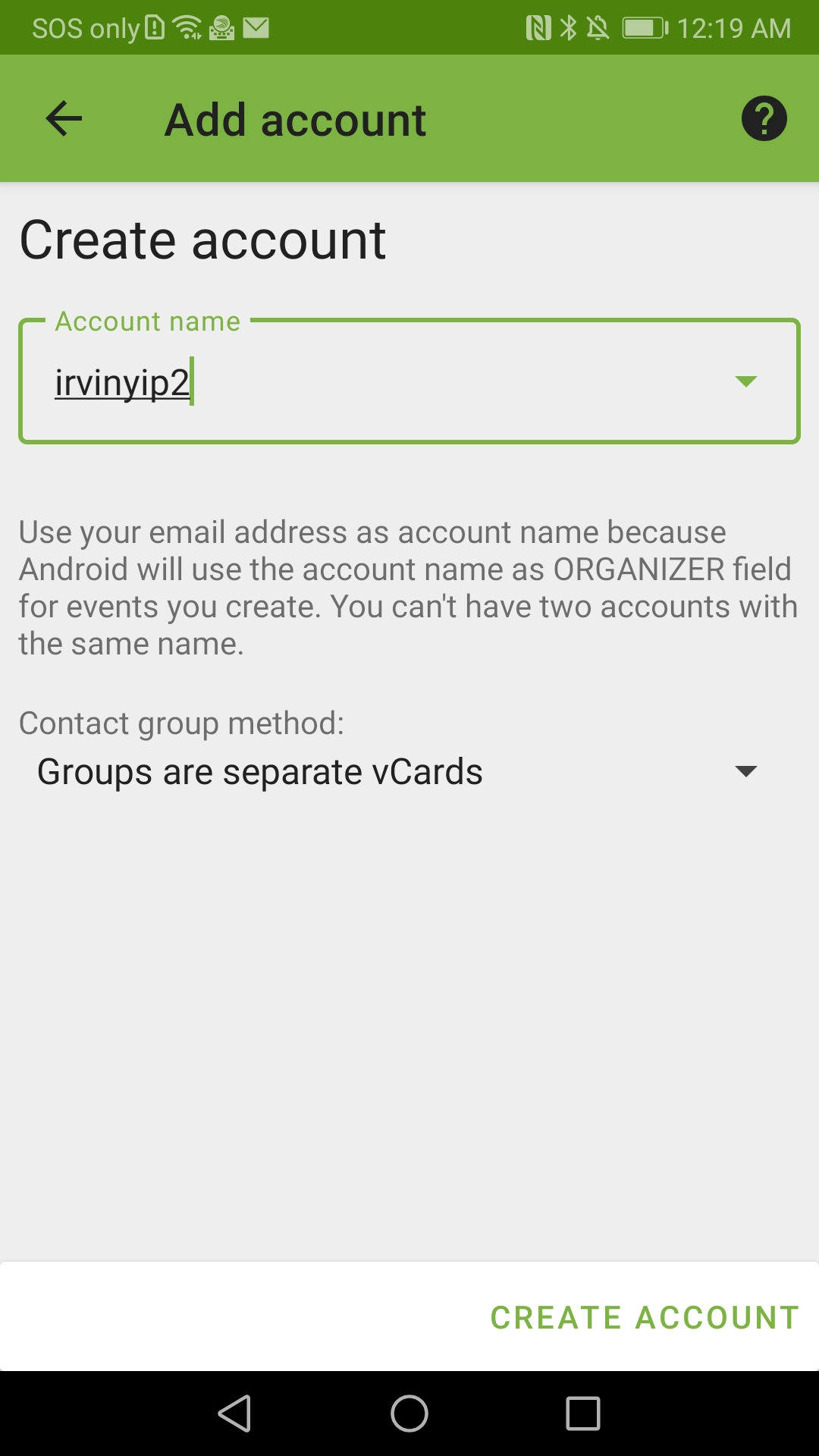Focus the Account name text field
819x1456 pixels.
coord(379,381)
